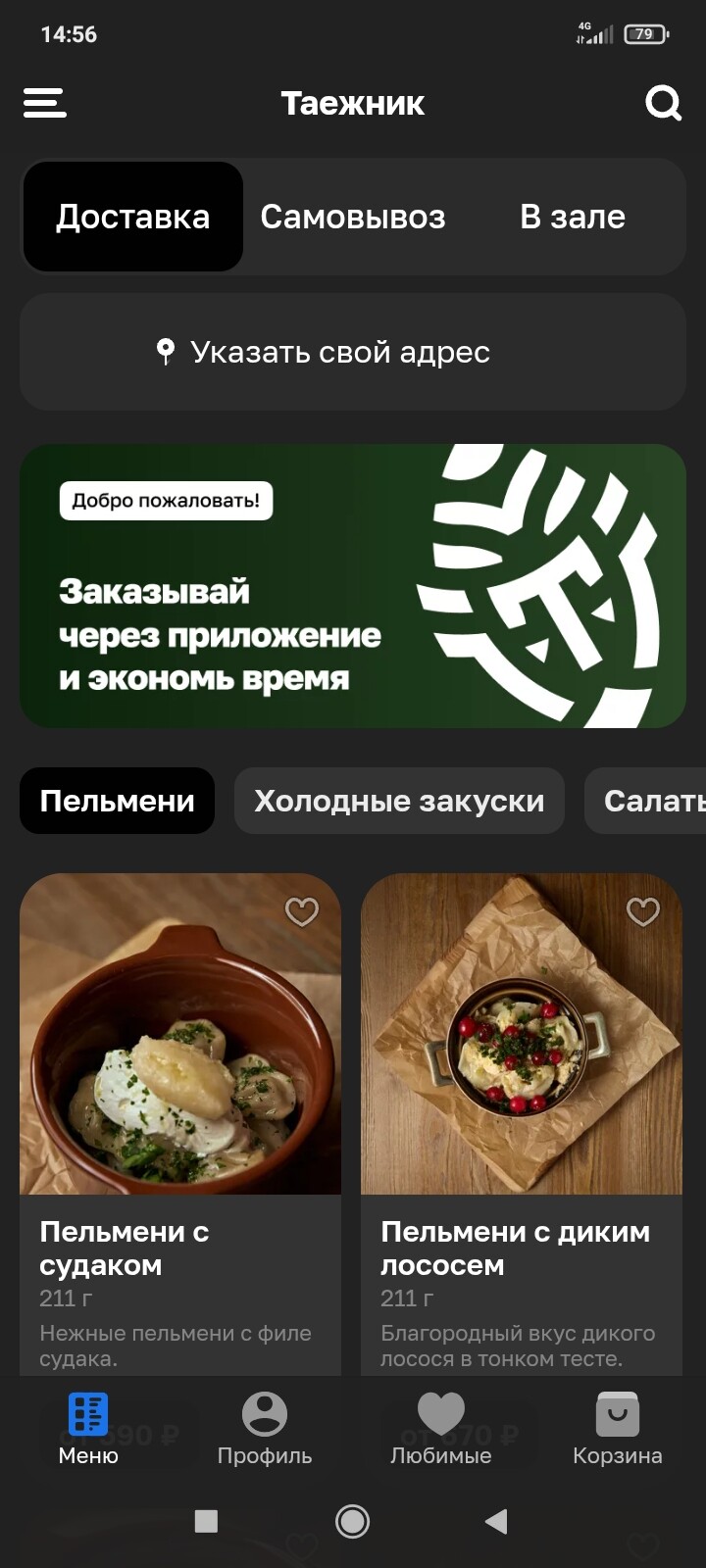Open the Корзина cart tab

pos(618,1429)
